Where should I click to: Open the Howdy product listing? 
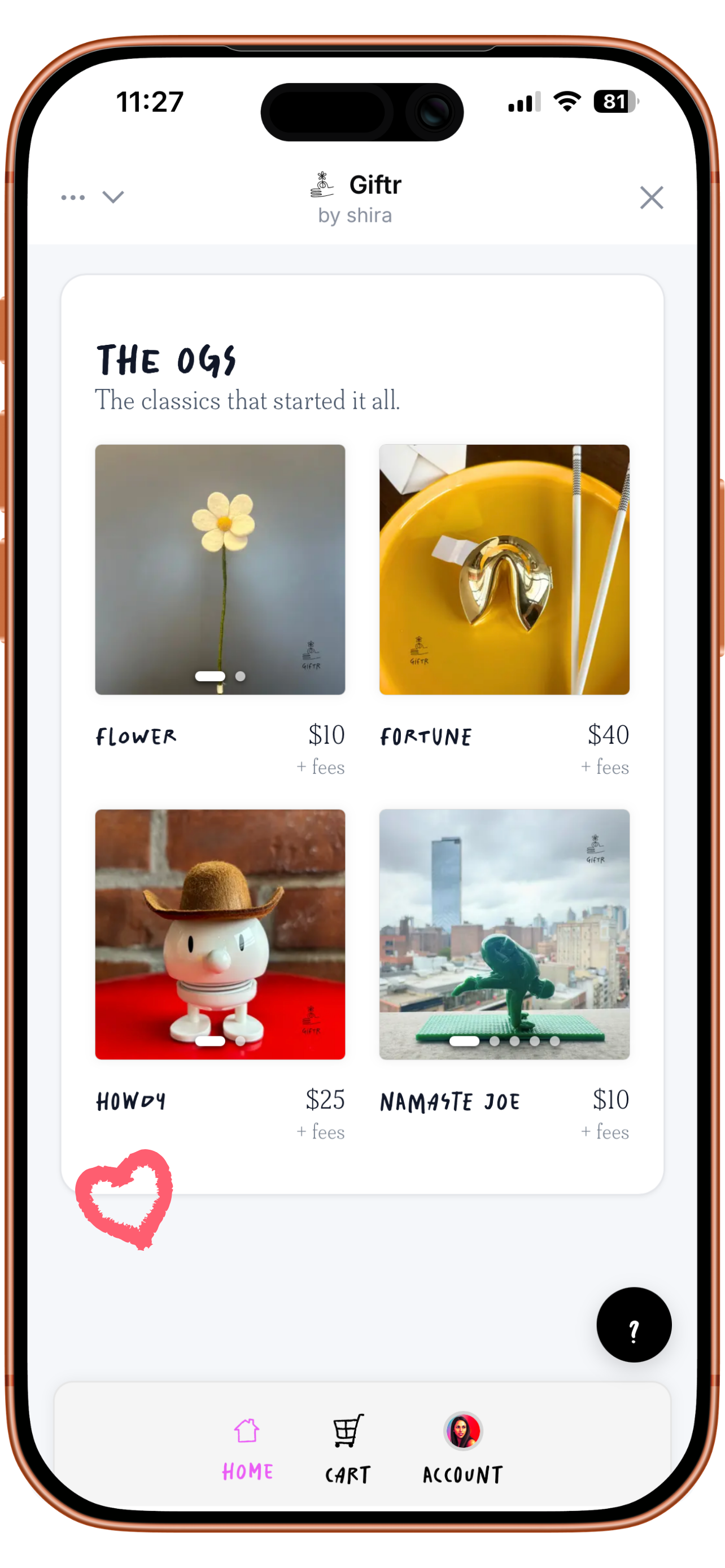point(220,932)
